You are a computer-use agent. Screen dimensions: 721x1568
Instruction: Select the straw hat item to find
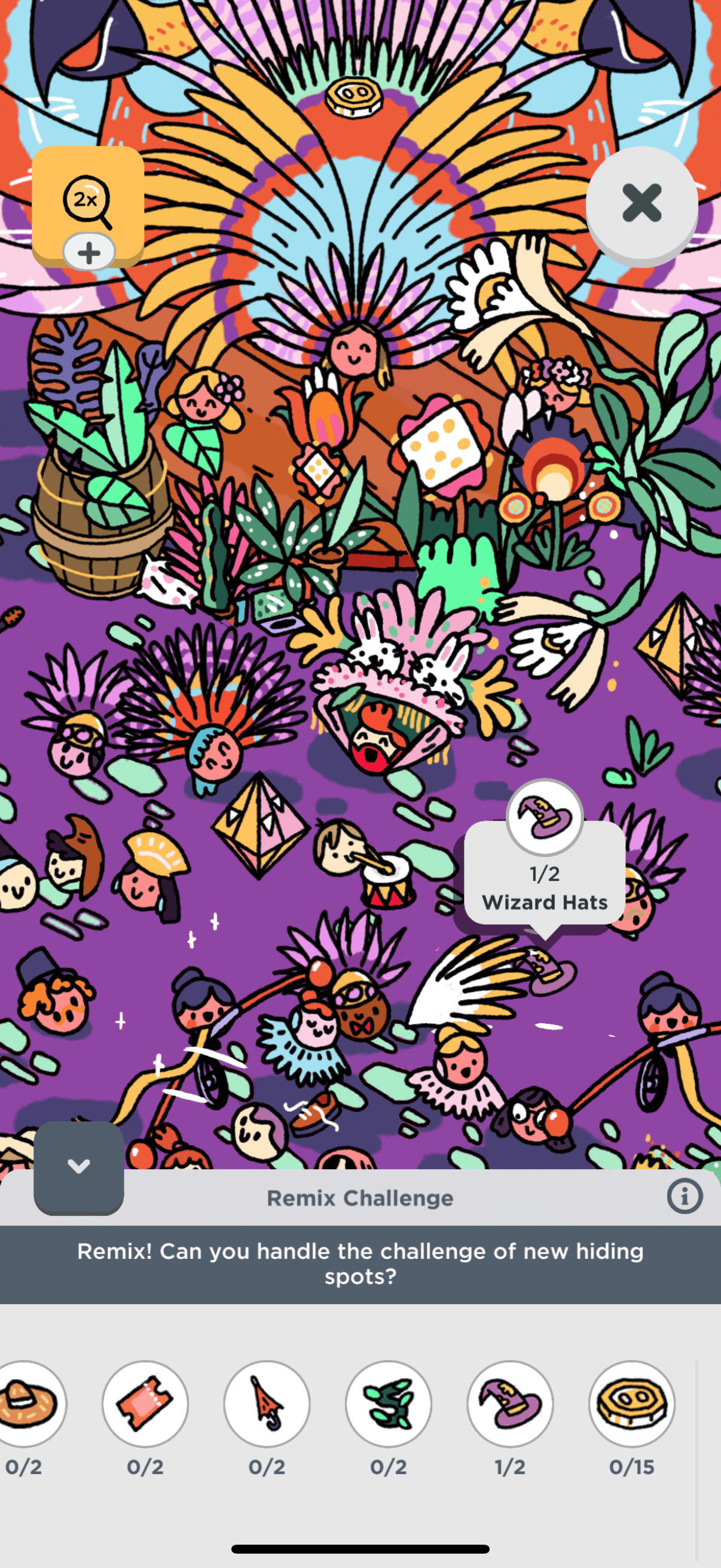(26, 1404)
